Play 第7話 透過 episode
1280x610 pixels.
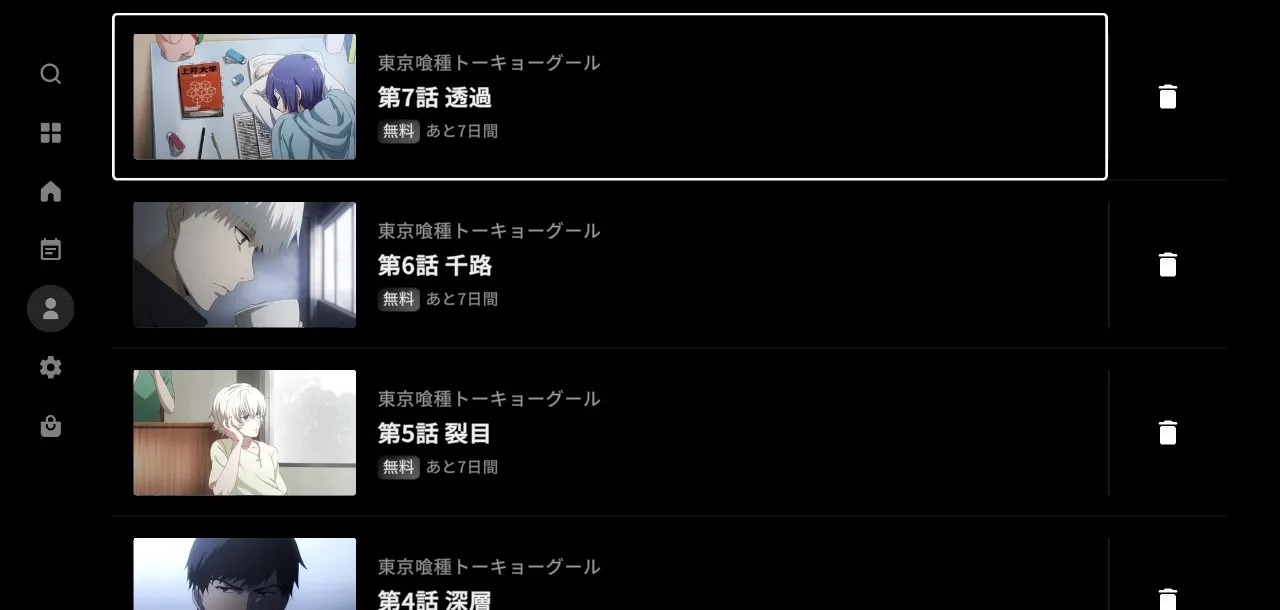pyautogui.click(x=609, y=97)
